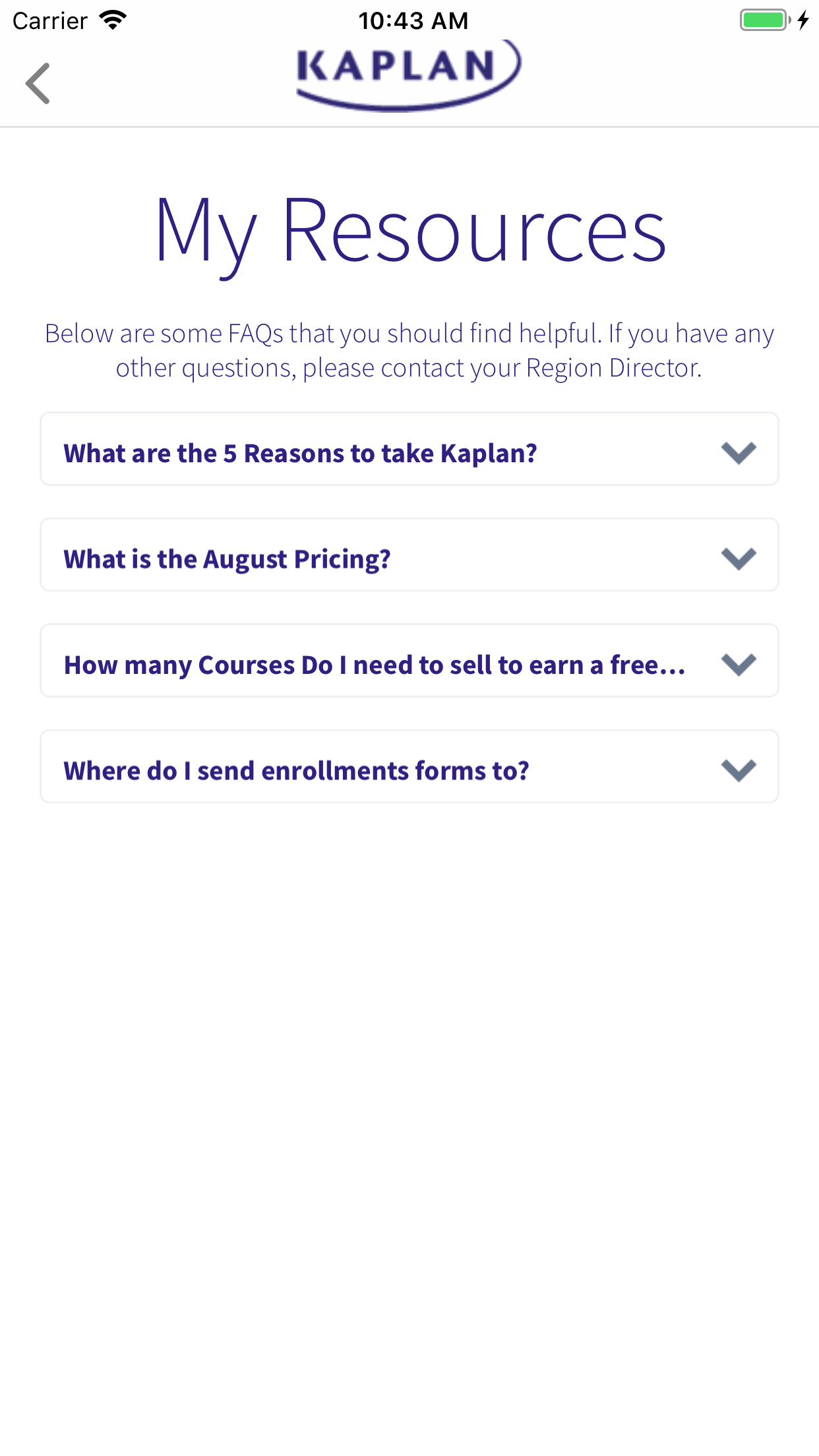This screenshot has width=819, height=1456.
Task: Expand the 'What is the August Pricing?' FAQ
Action: click(x=409, y=555)
